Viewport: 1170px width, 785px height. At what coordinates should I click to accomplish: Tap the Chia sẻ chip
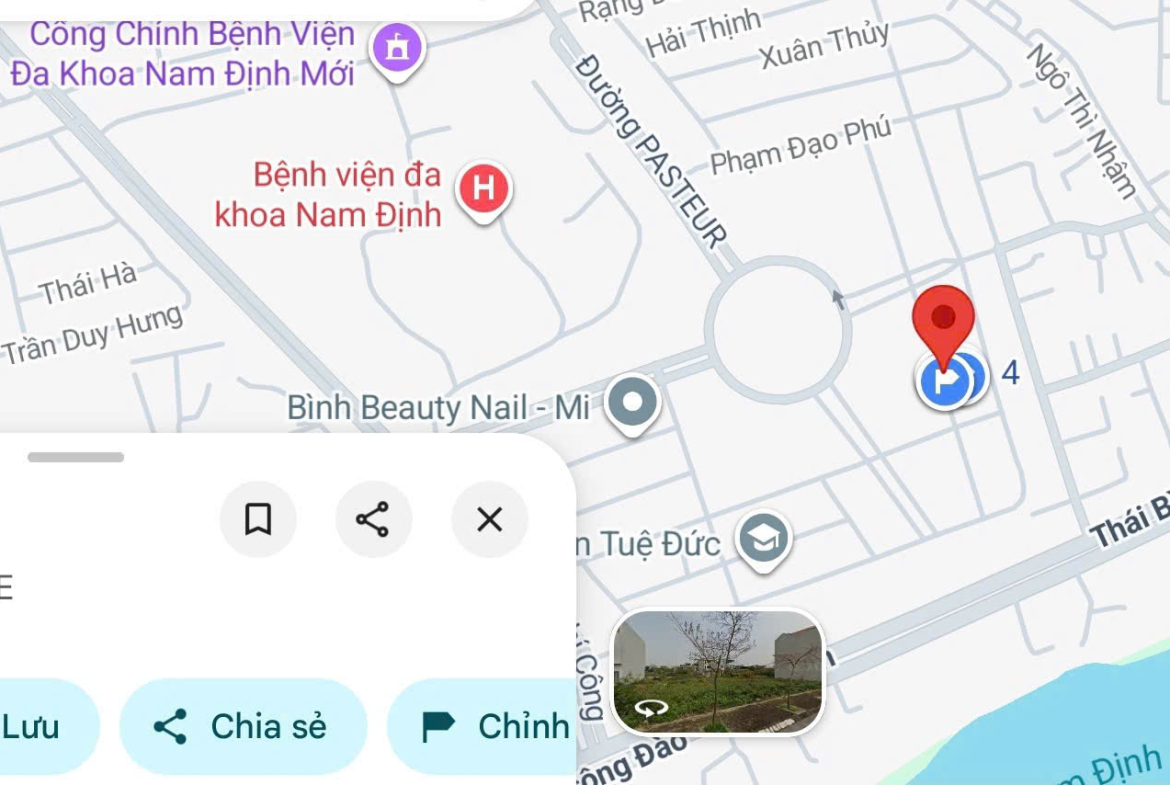[243, 726]
